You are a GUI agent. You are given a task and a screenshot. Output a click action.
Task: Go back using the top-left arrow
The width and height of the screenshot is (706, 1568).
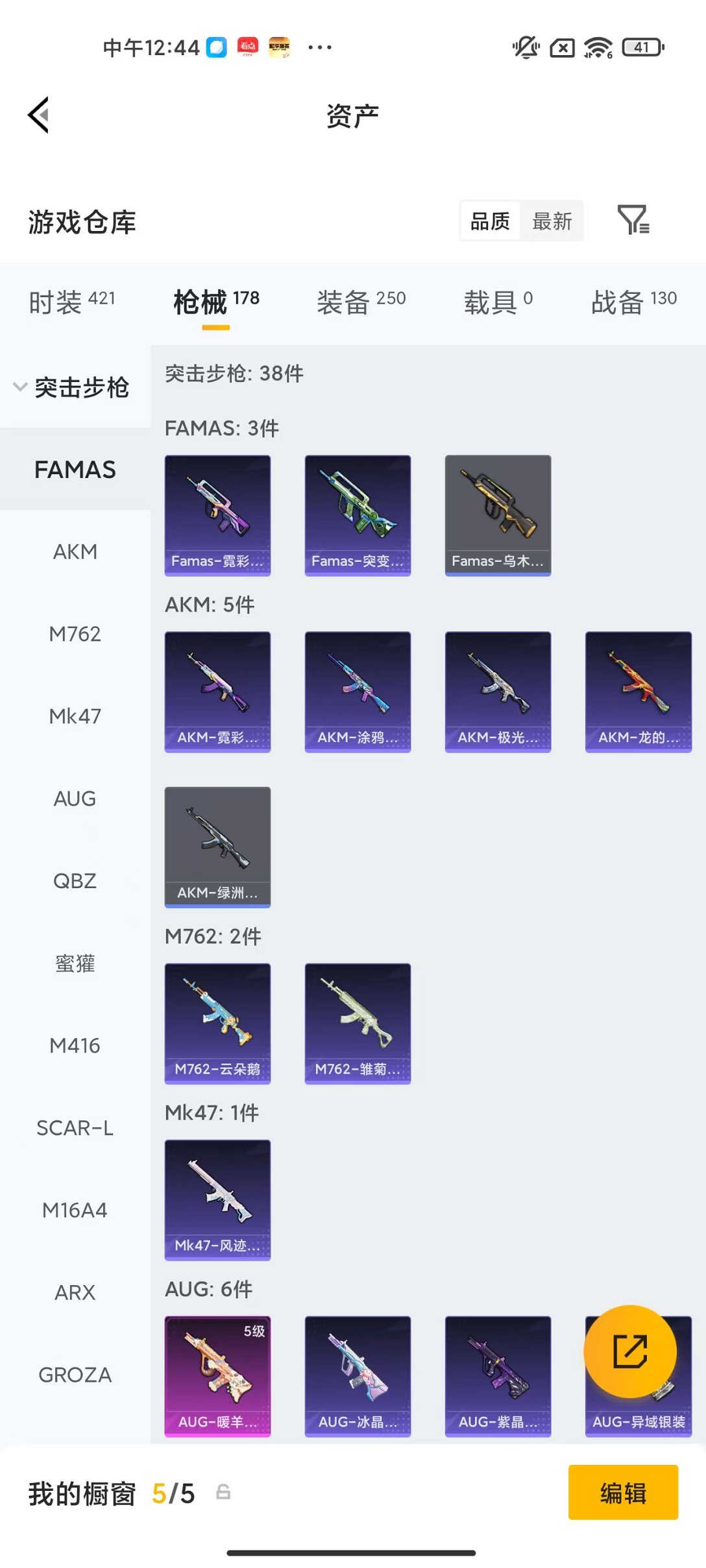(x=39, y=115)
